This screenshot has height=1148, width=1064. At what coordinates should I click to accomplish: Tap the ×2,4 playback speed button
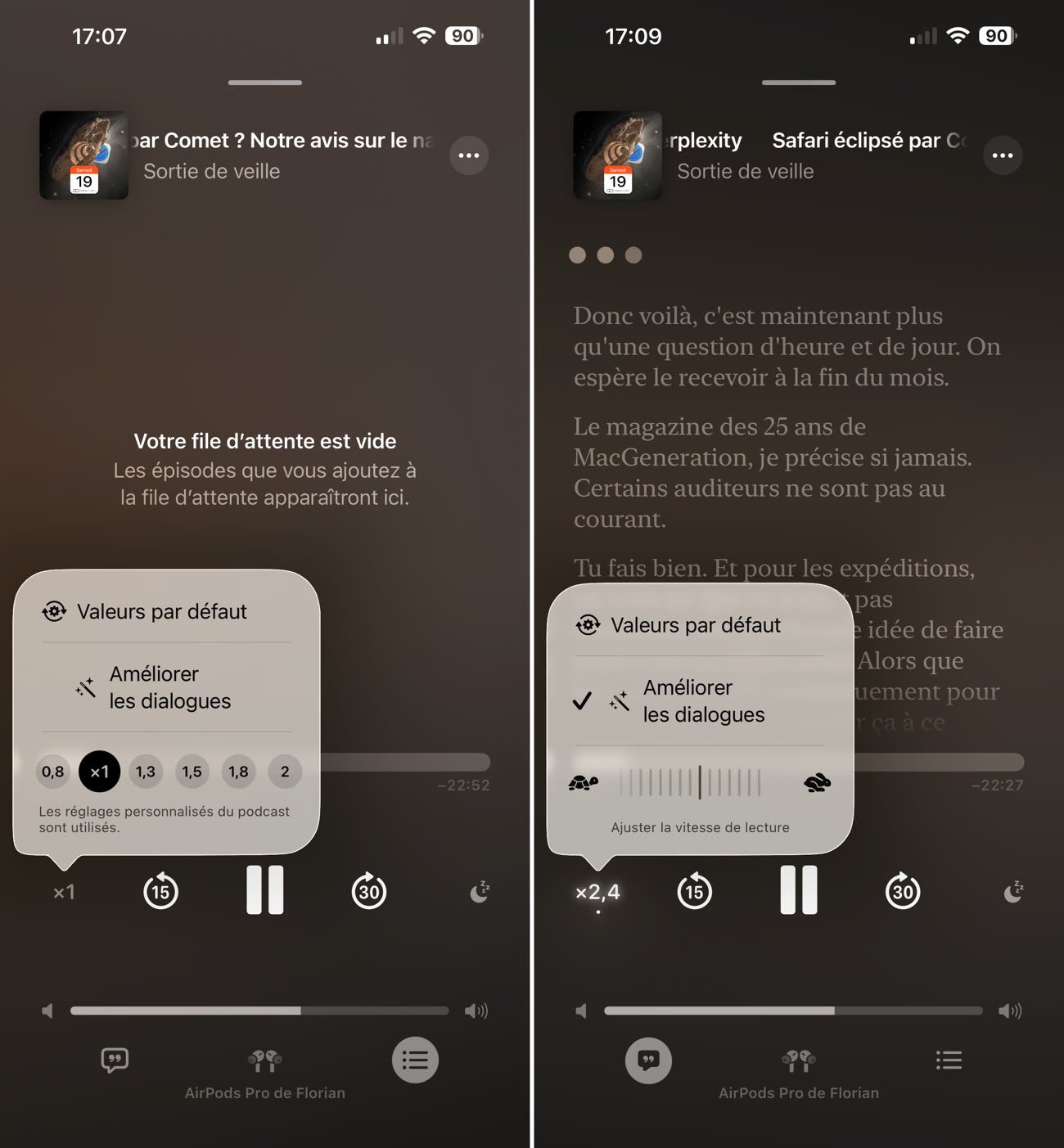(597, 892)
